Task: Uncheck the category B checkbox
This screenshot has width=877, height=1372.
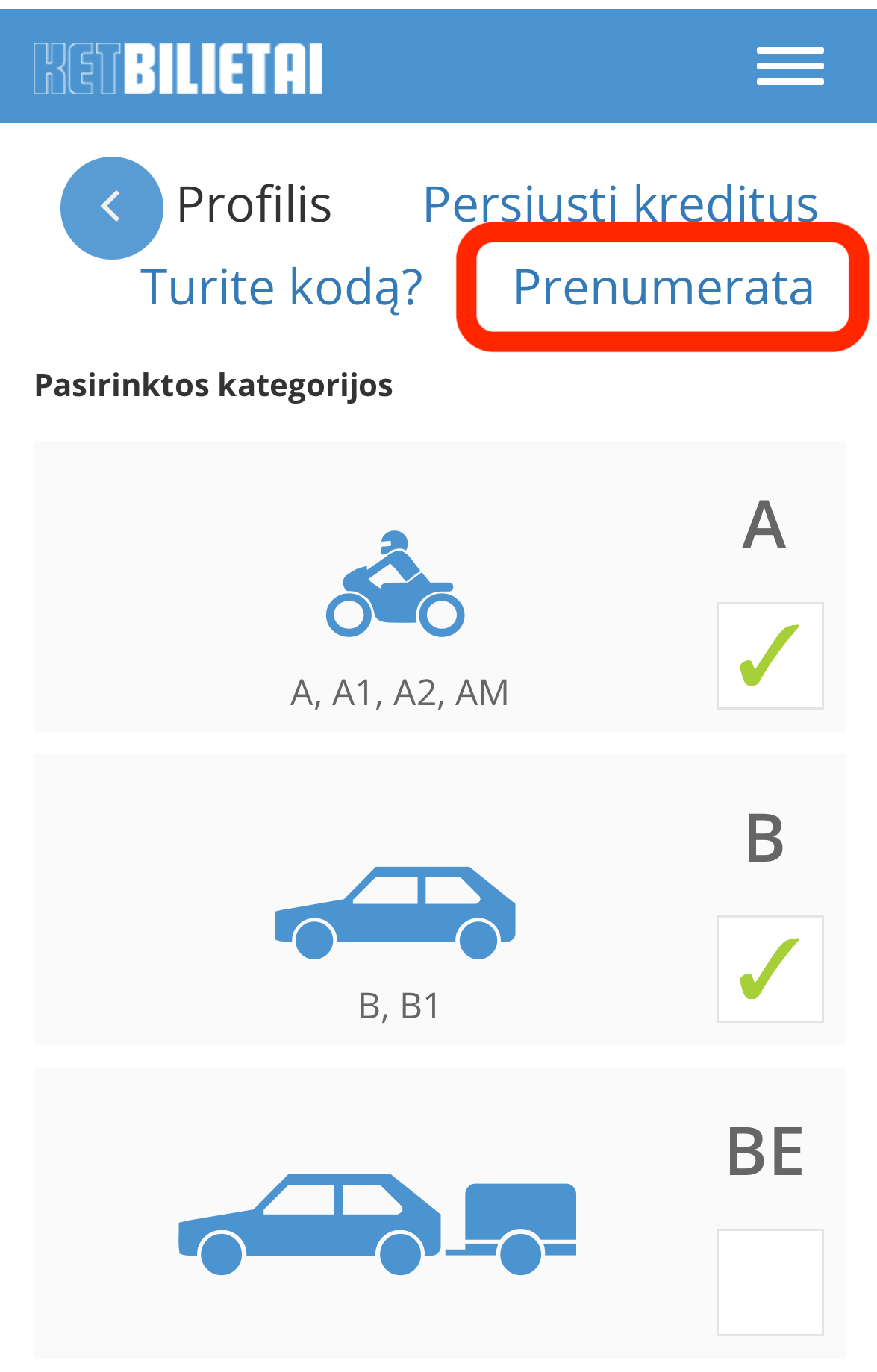Action: (x=770, y=968)
